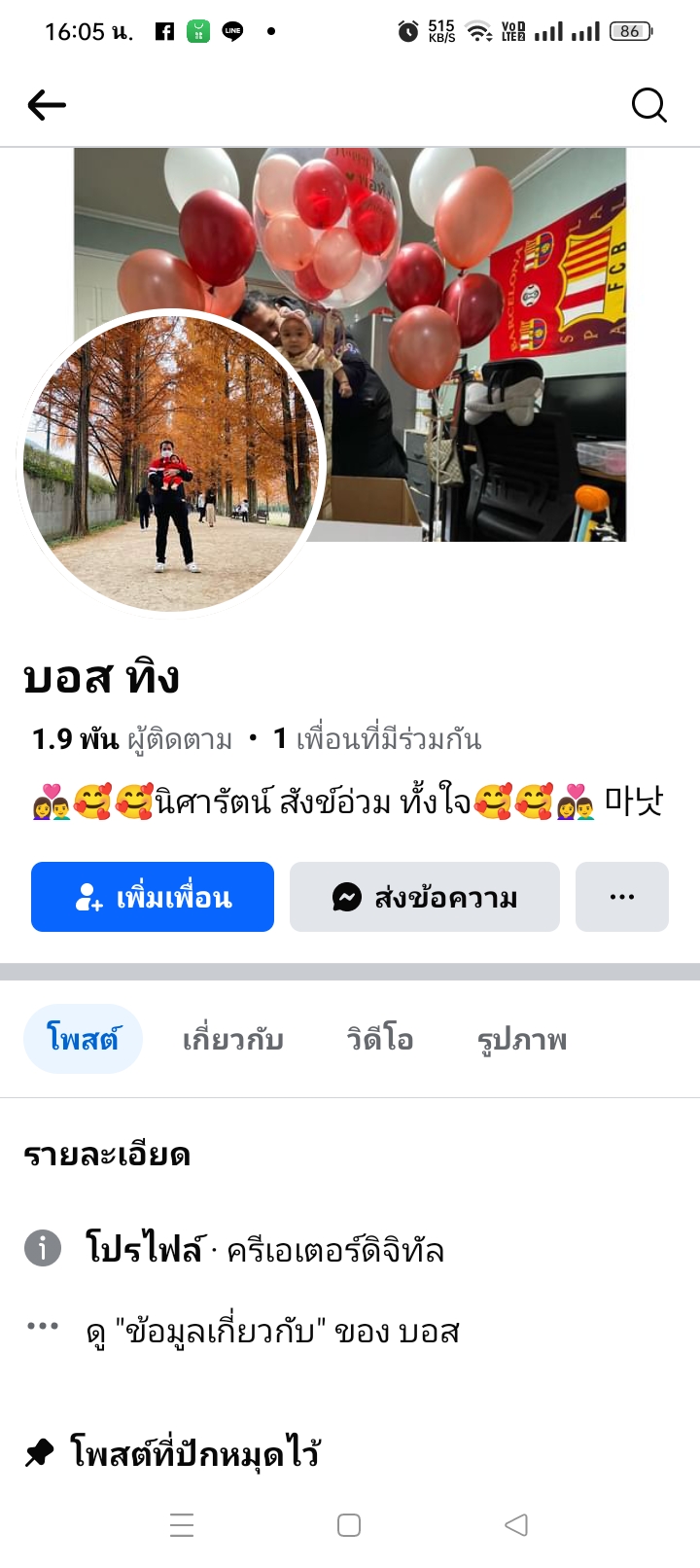
Task: Open the วิดีโอ tab
Action: click(x=380, y=1039)
